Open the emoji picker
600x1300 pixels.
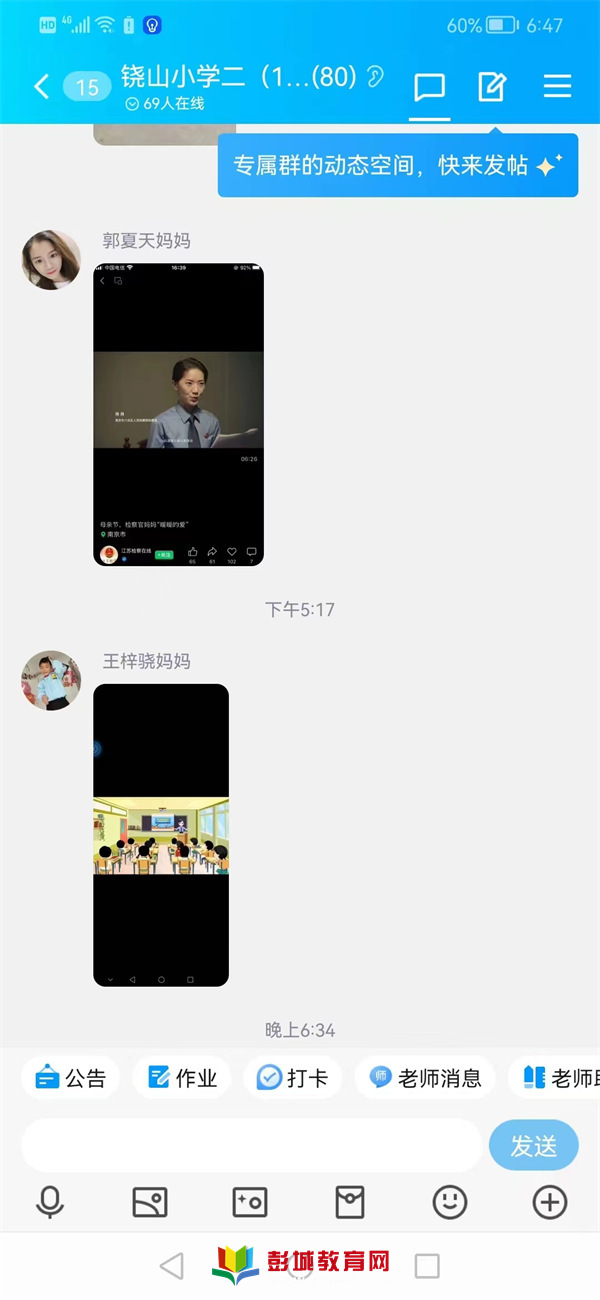(x=450, y=1202)
